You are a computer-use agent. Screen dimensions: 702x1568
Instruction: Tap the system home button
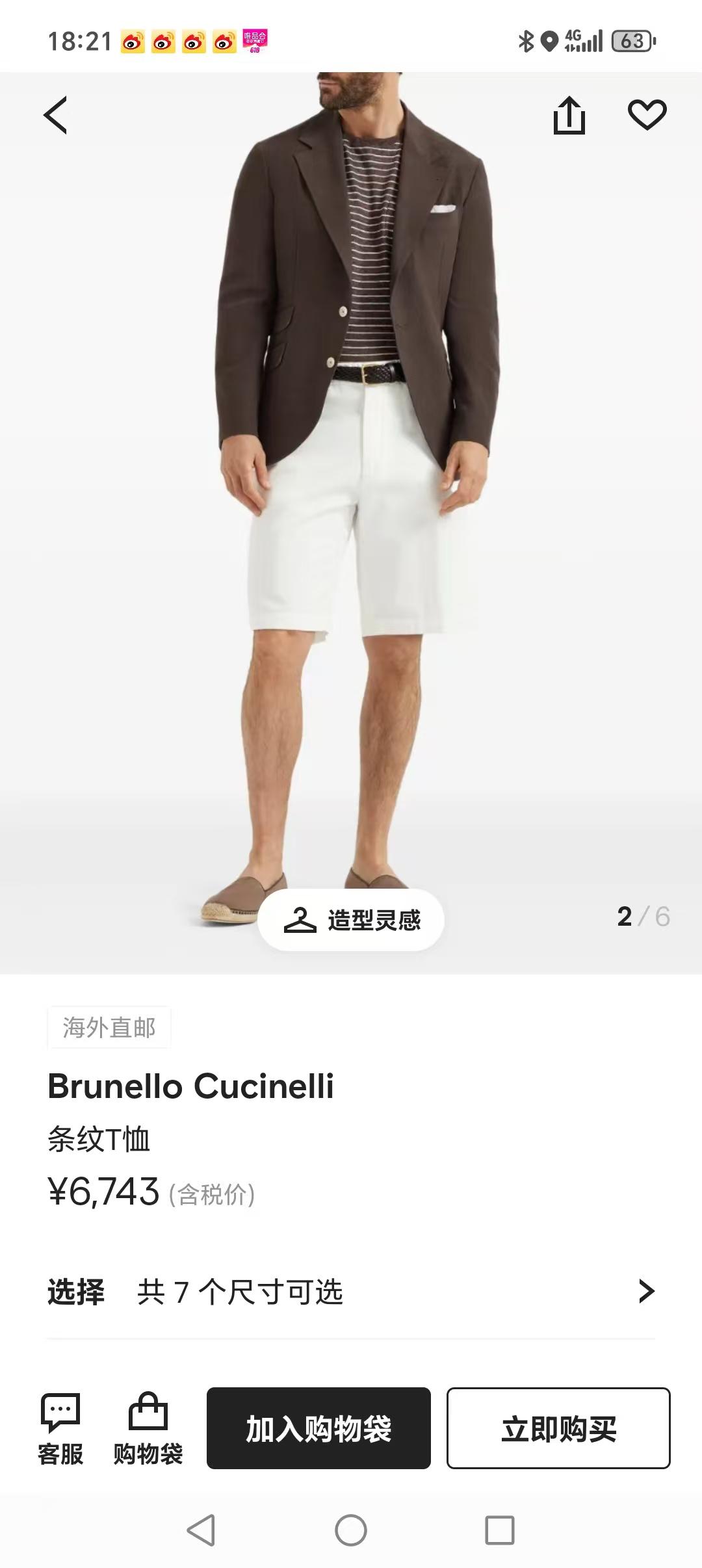351,1530
